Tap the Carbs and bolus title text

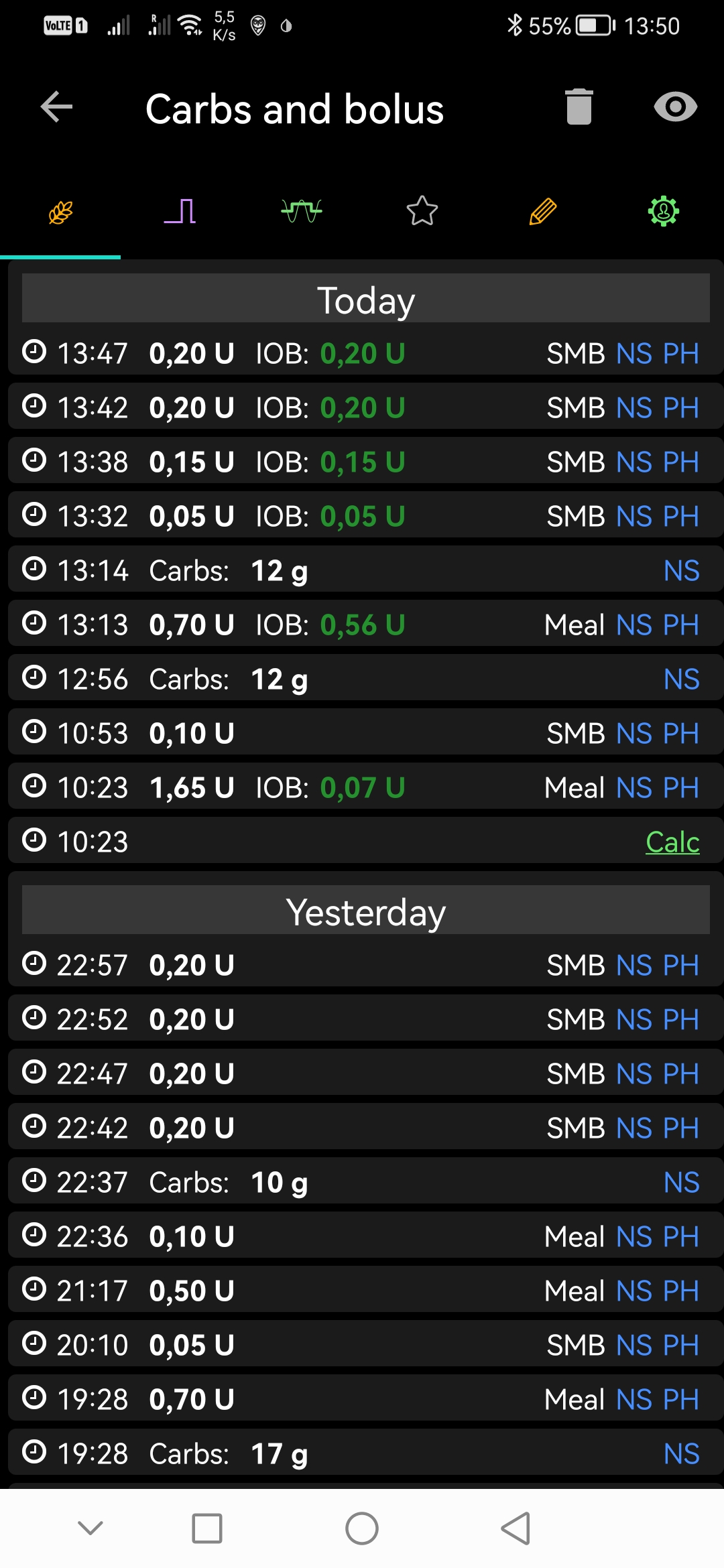click(295, 109)
